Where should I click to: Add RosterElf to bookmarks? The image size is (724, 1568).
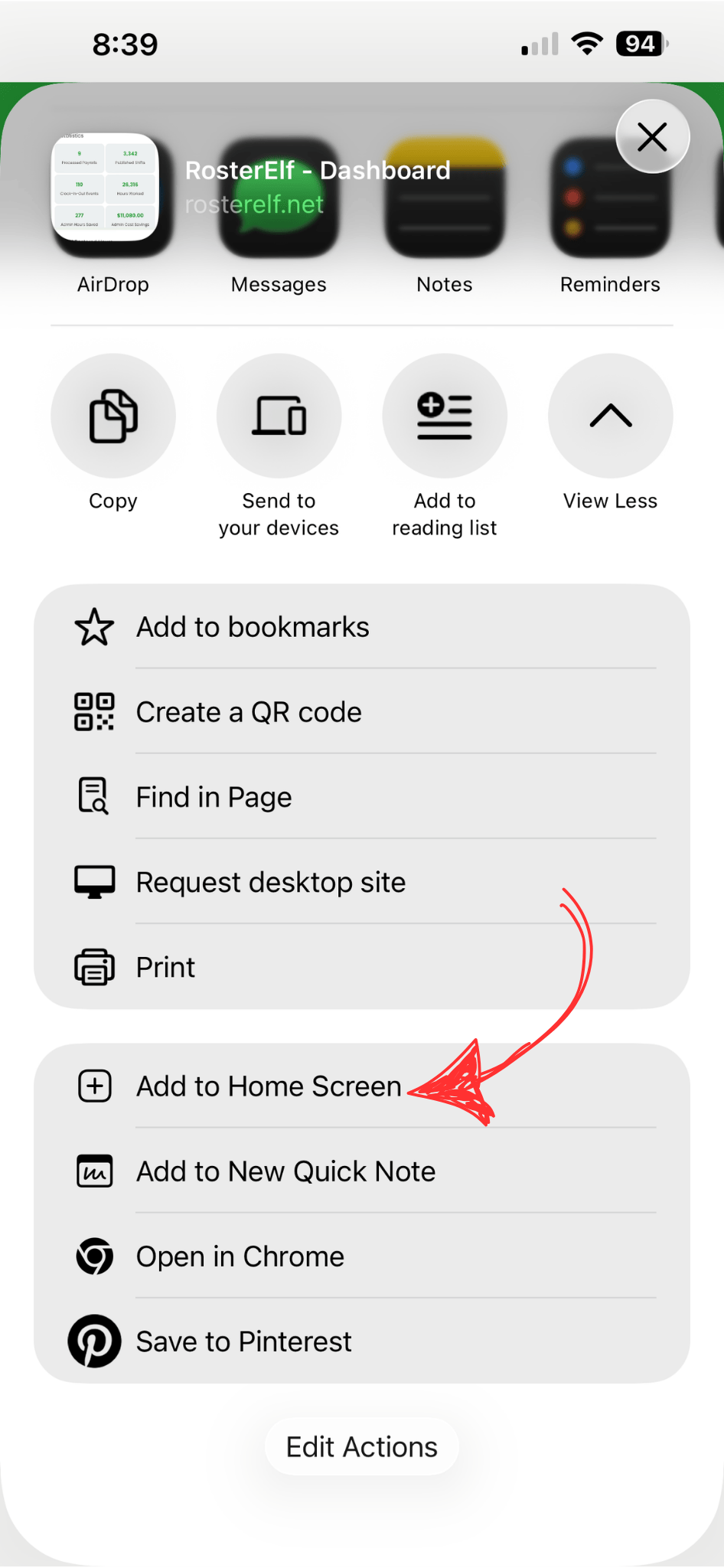click(253, 626)
